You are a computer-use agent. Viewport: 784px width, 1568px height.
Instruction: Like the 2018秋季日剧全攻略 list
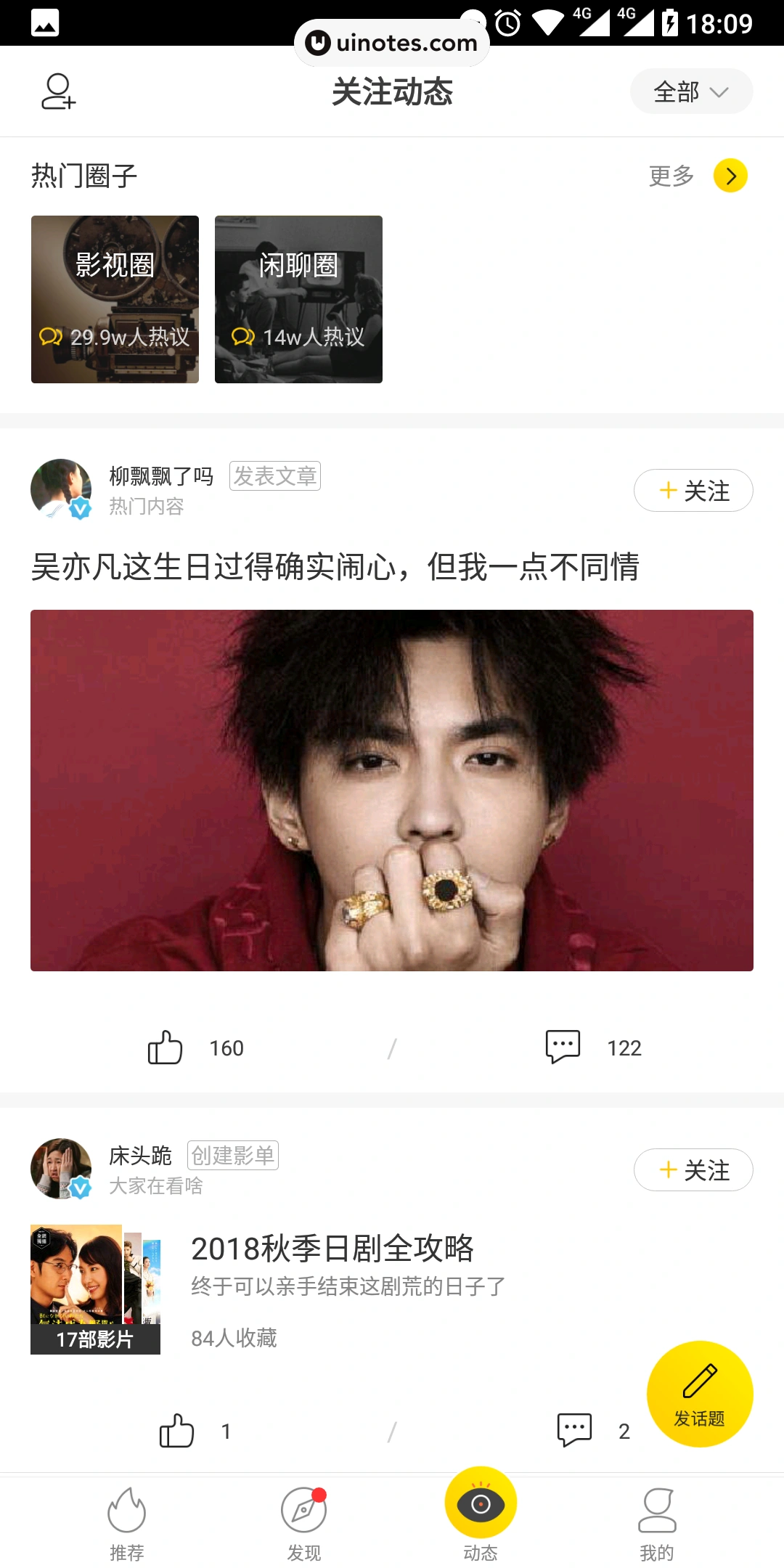point(177,1431)
